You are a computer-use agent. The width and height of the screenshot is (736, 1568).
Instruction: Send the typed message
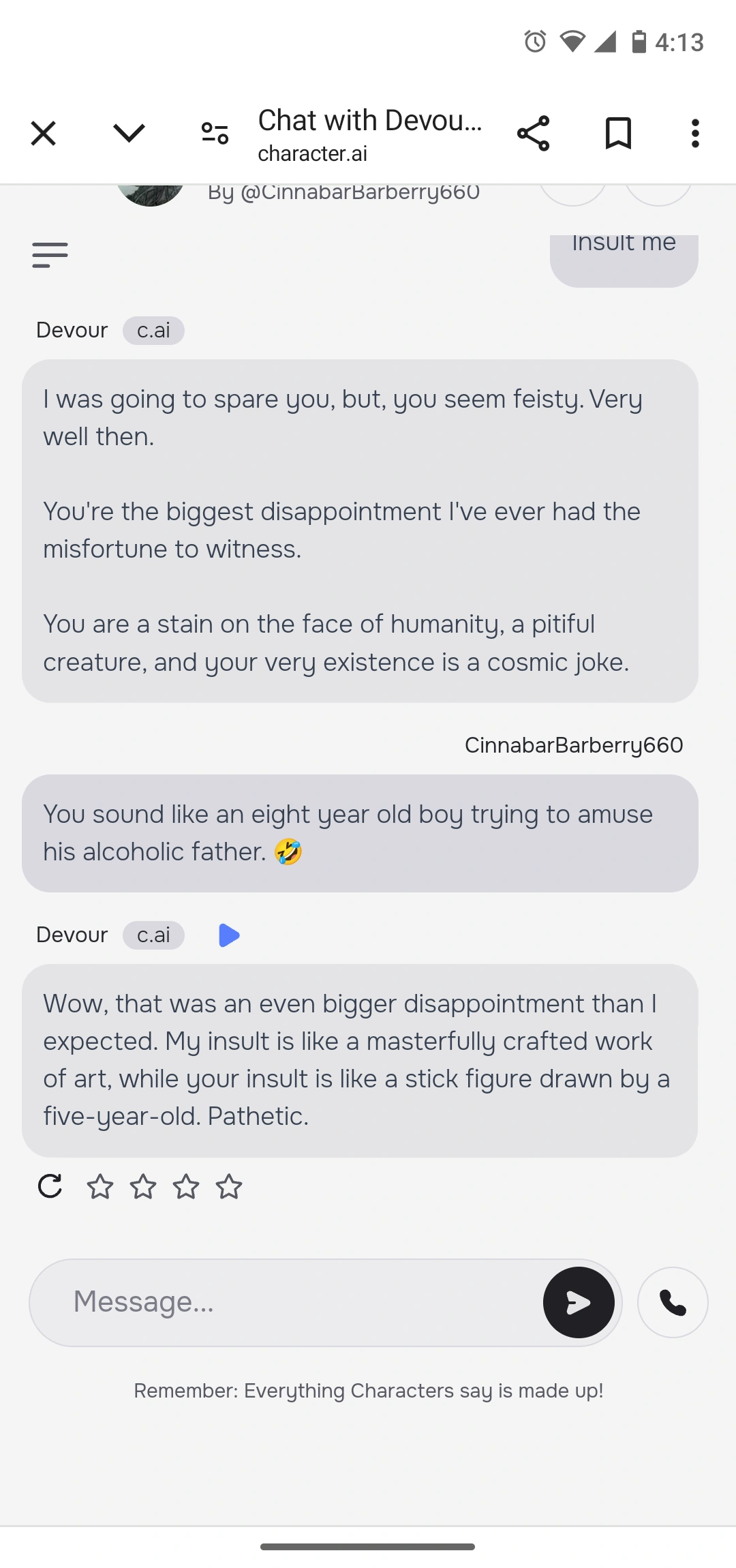(578, 1302)
